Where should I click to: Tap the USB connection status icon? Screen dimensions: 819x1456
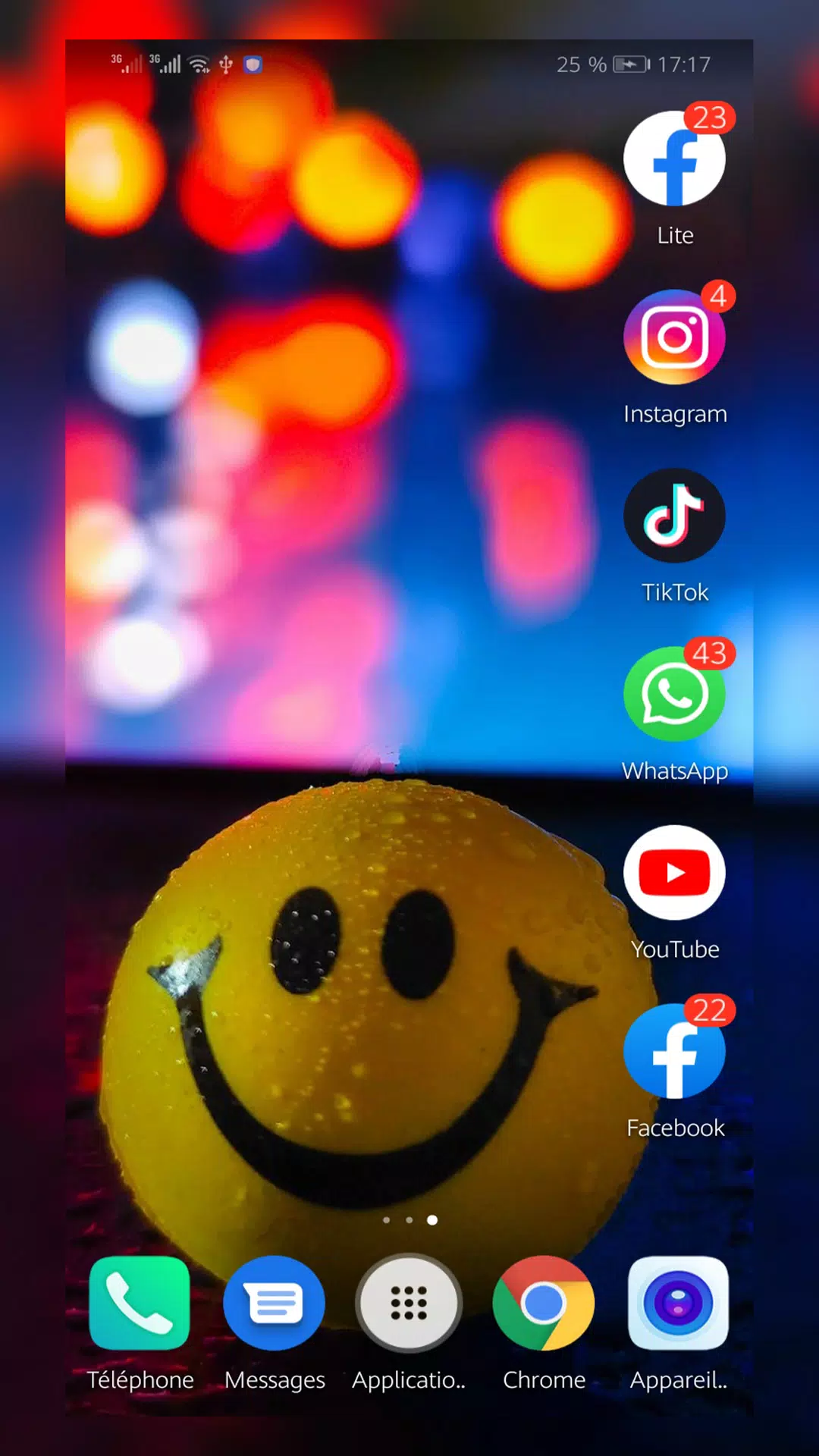pos(225,64)
